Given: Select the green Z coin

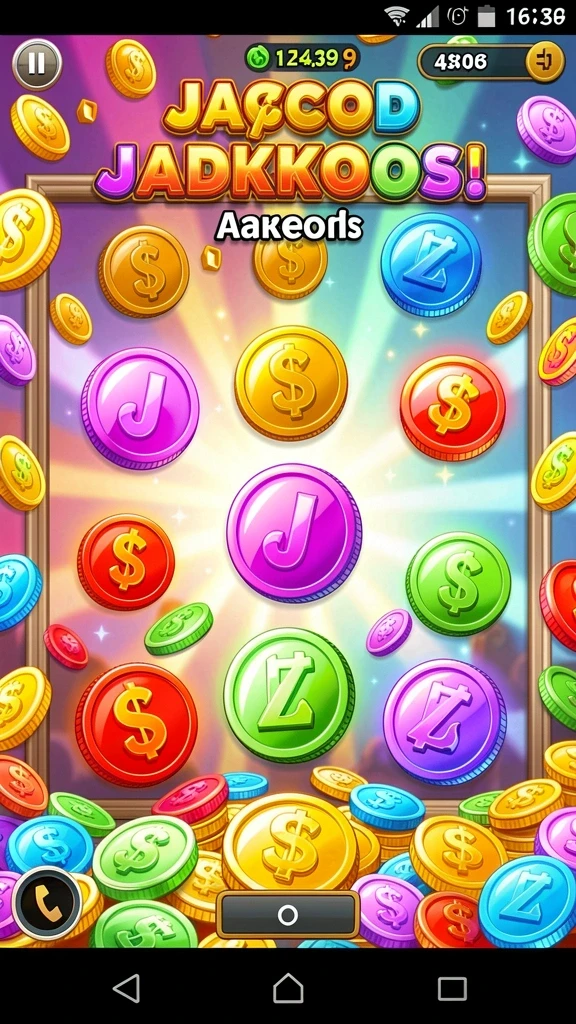Looking at the screenshot, I should point(289,695).
